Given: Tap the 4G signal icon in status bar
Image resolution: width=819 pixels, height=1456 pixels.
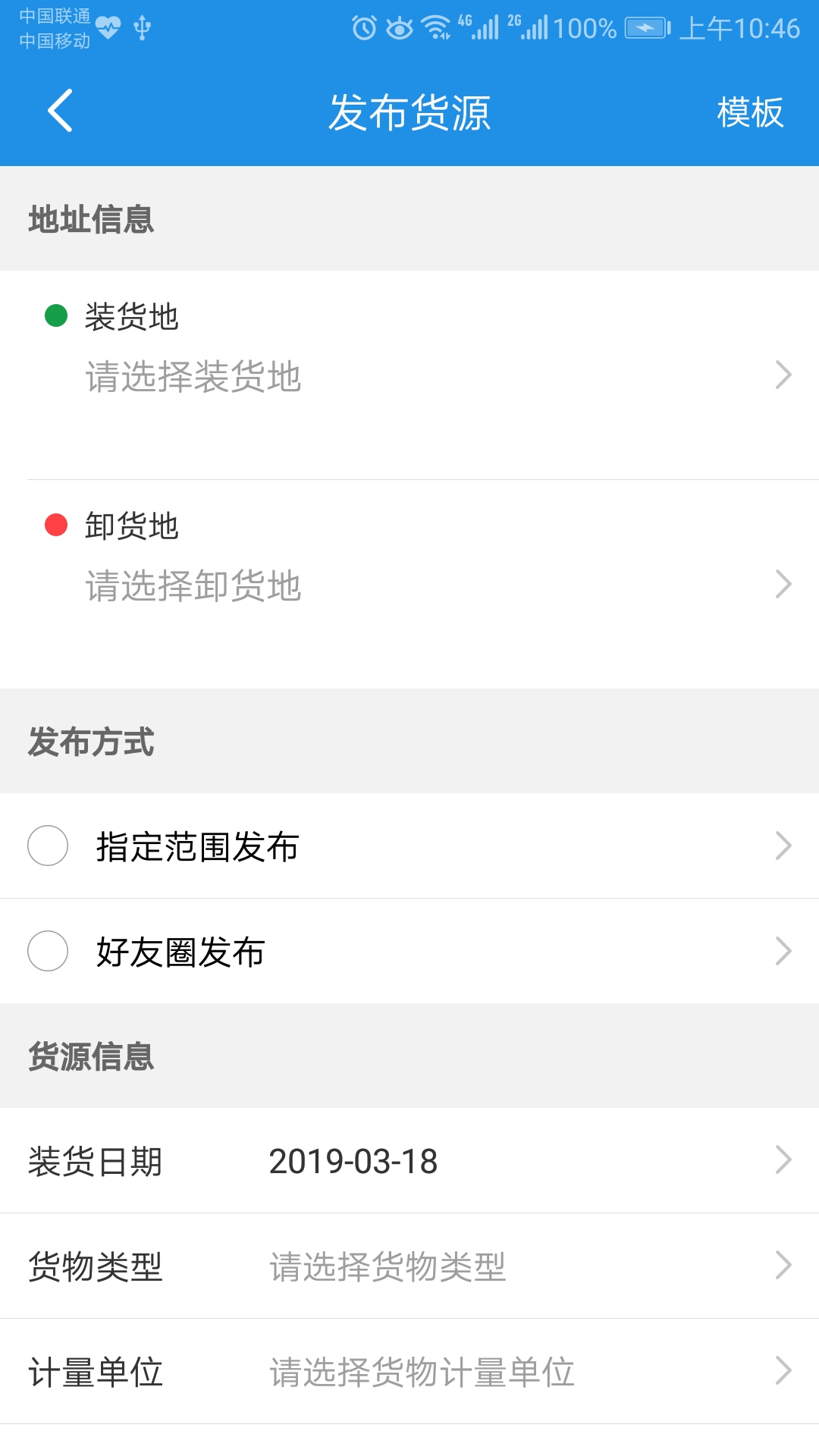Looking at the screenshot, I should [478, 27].
